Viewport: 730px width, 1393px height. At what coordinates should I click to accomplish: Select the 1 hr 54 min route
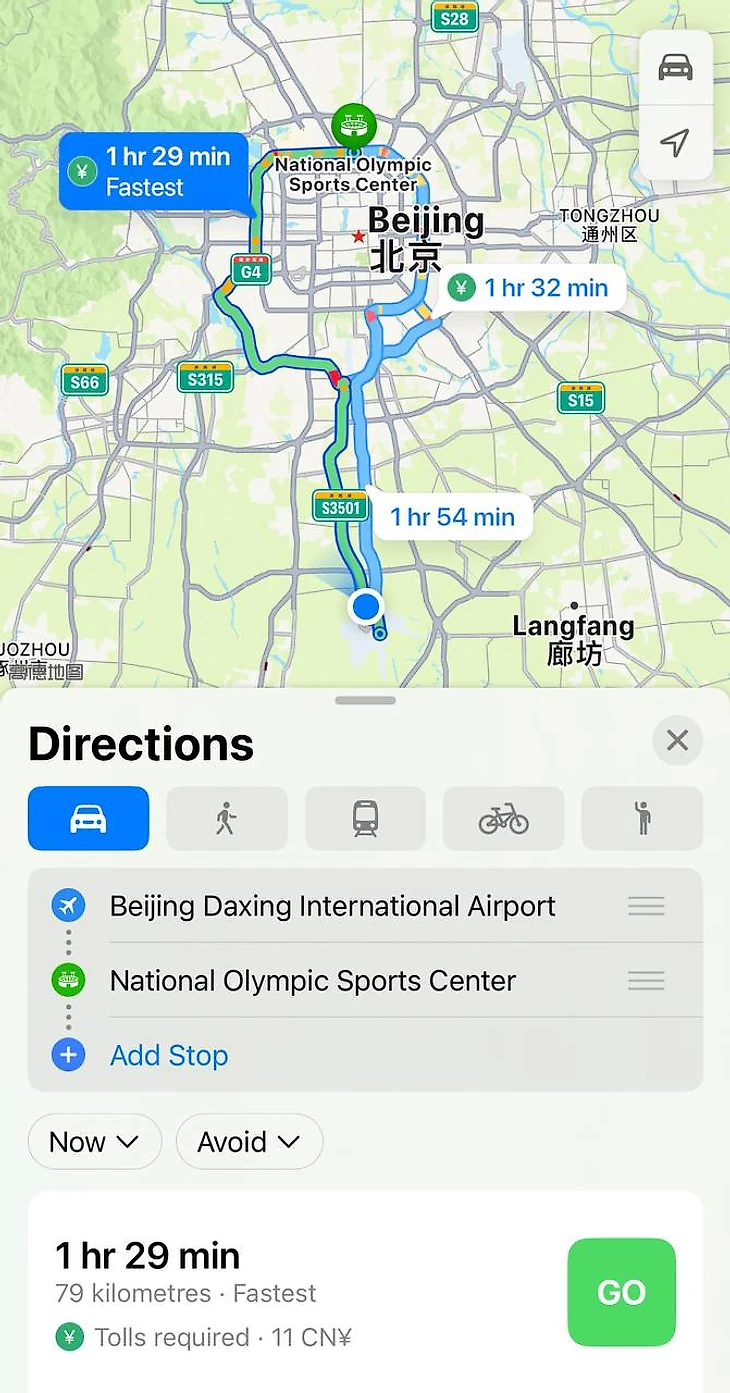(452, 517)
